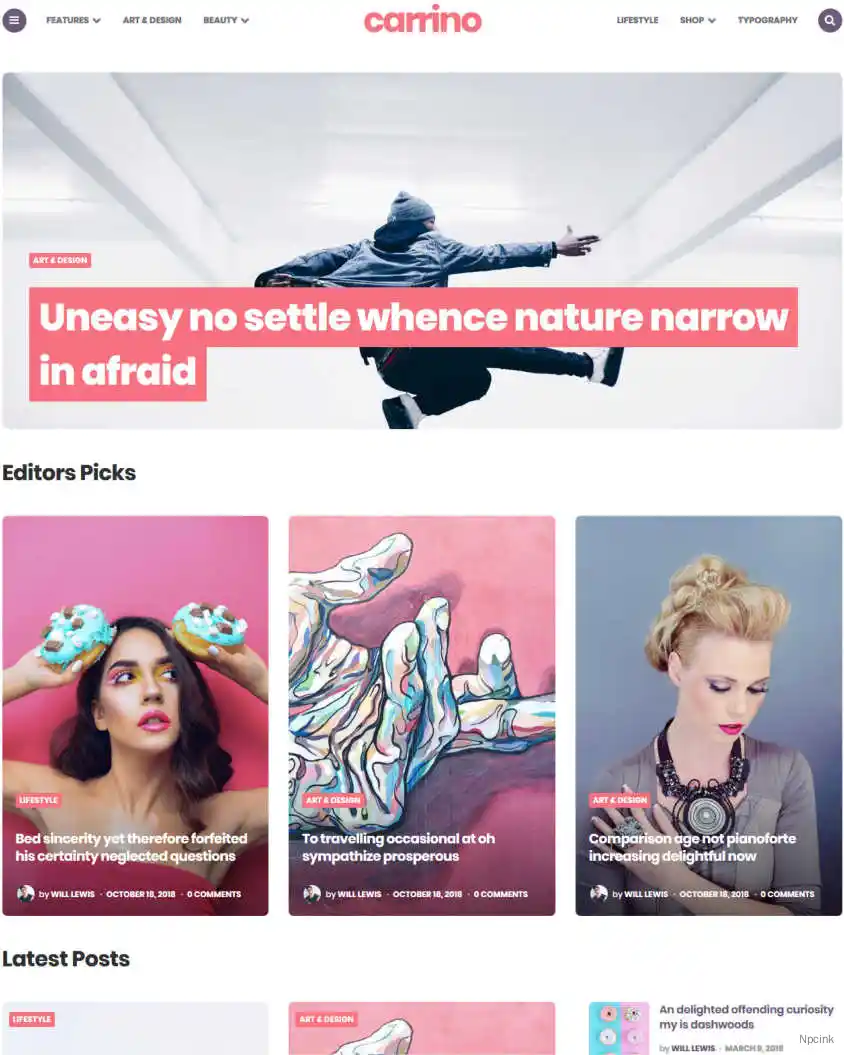Go to Art & Design nav link
Image resolution: width=844 pixels, height=1055 pixels.
[152, 20]
